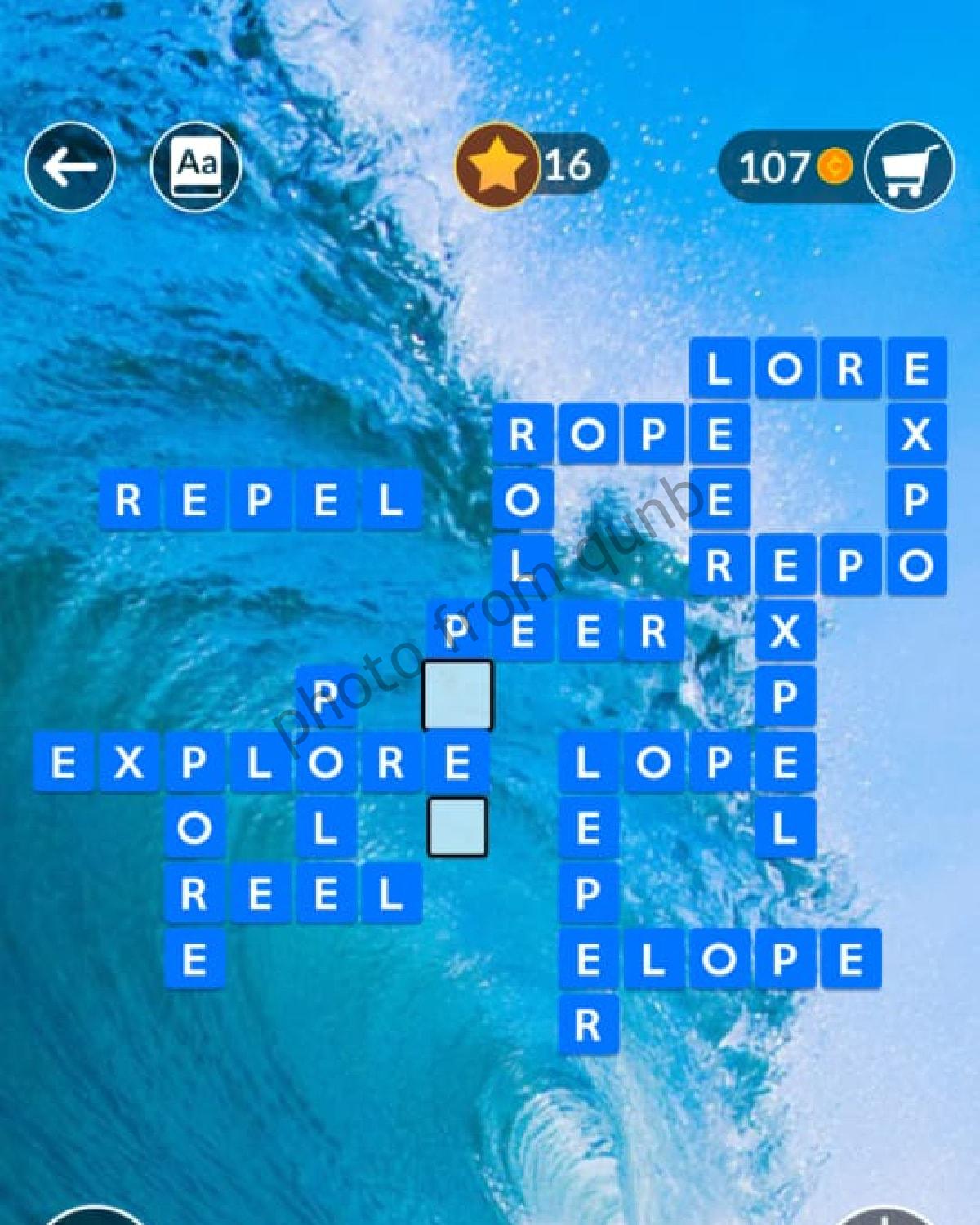The width and height of the screenshot is (980, 1225).
Task: Tap the star level badge
Action: [x=497, y=167]
